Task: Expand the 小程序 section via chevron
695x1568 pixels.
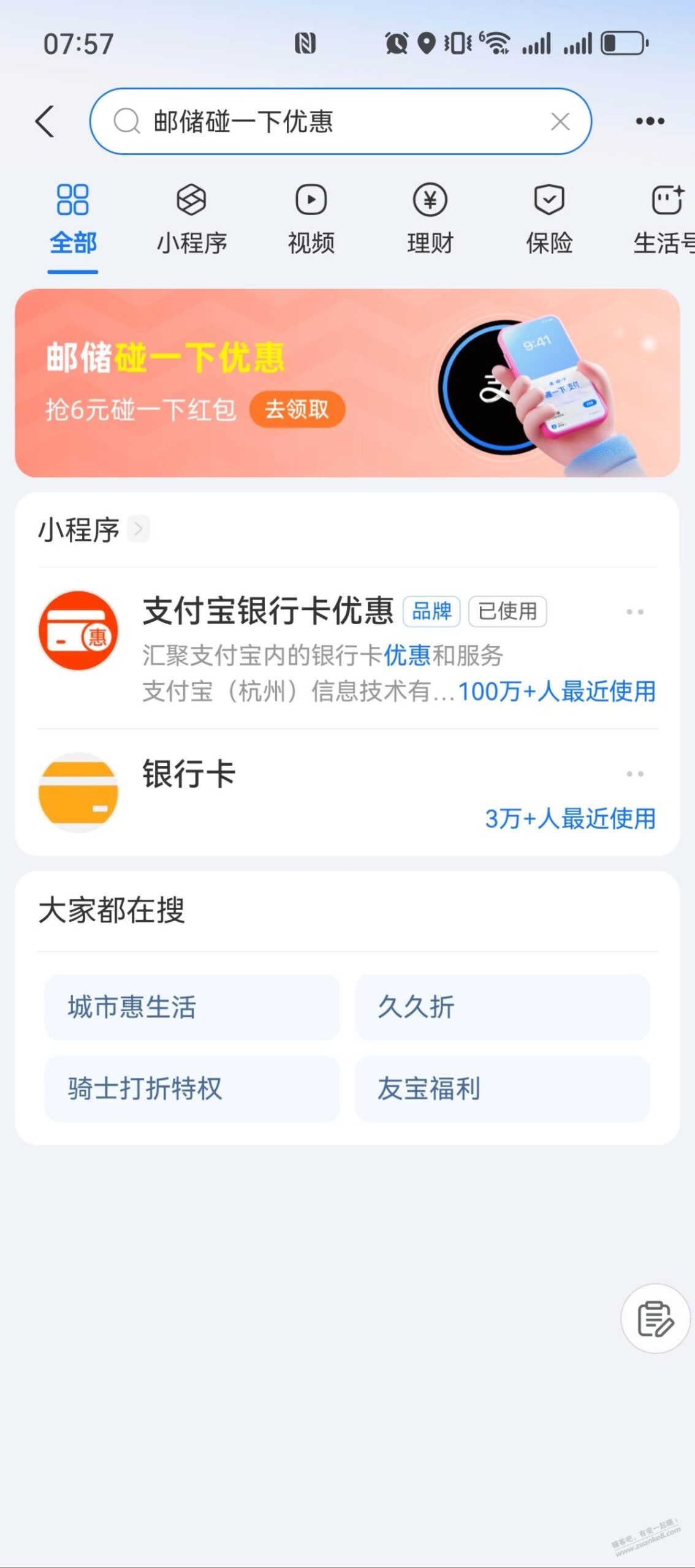Action: 139,529
